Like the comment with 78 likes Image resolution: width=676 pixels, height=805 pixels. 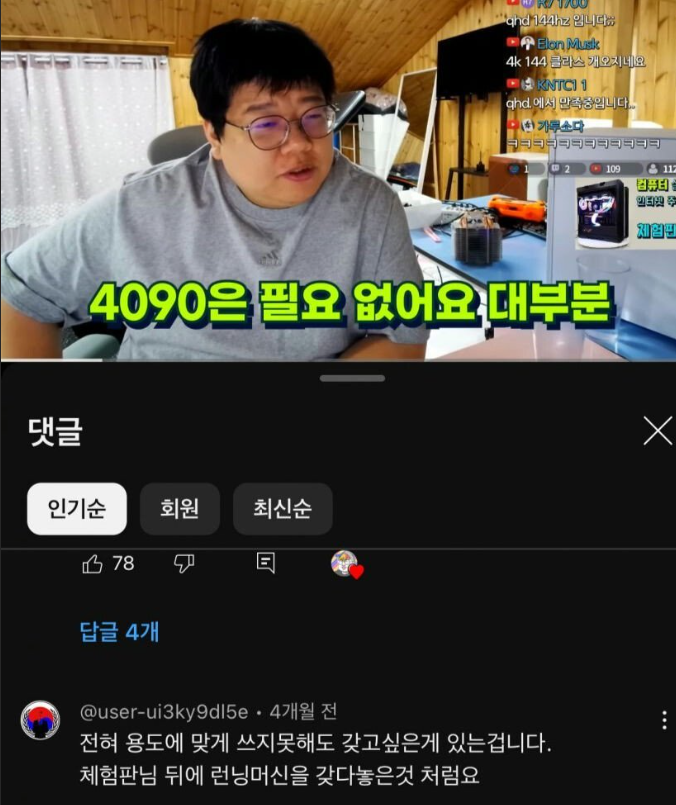point(93,564)
